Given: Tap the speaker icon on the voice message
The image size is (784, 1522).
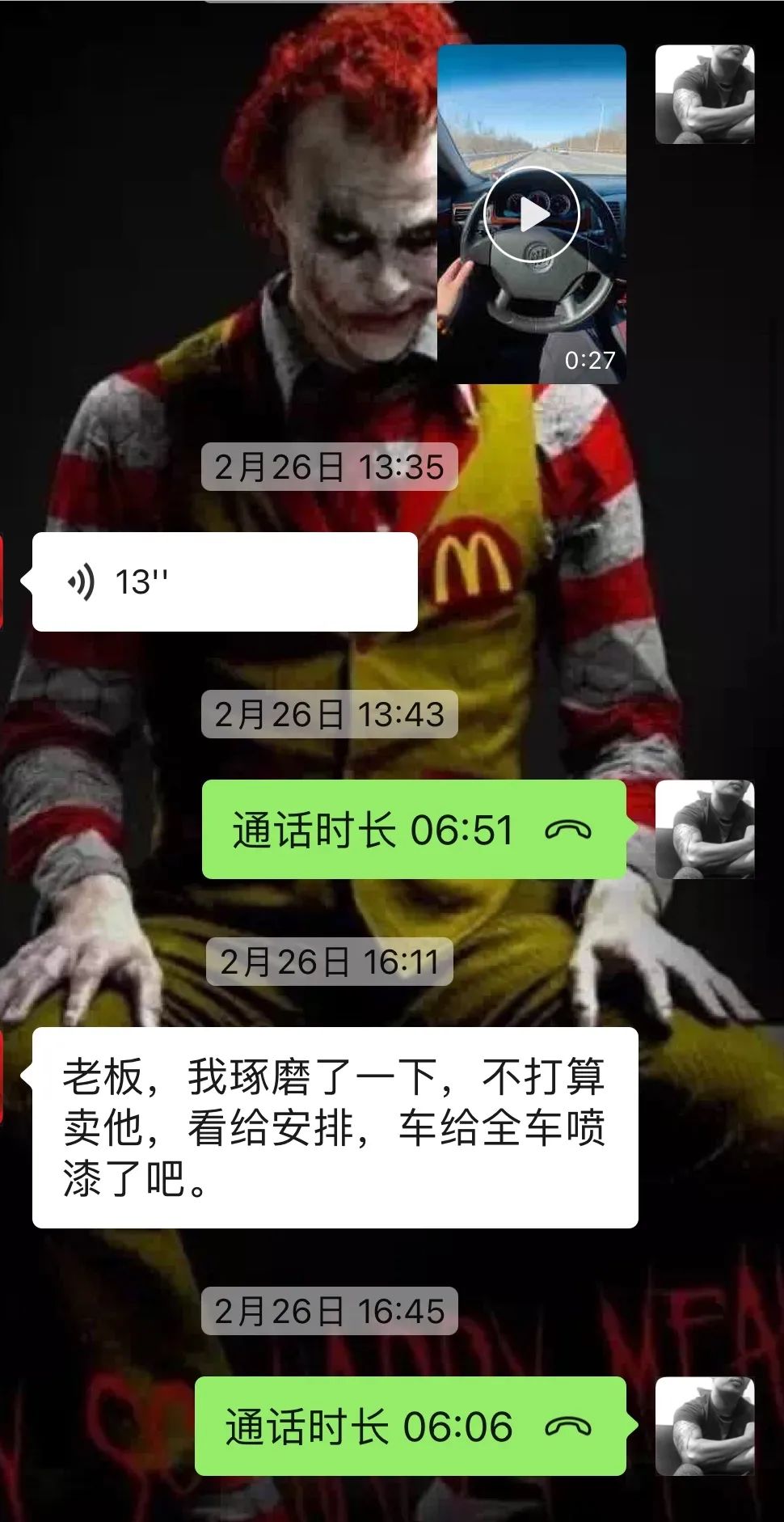Looking at the screenshot, I should pos(83,579).
